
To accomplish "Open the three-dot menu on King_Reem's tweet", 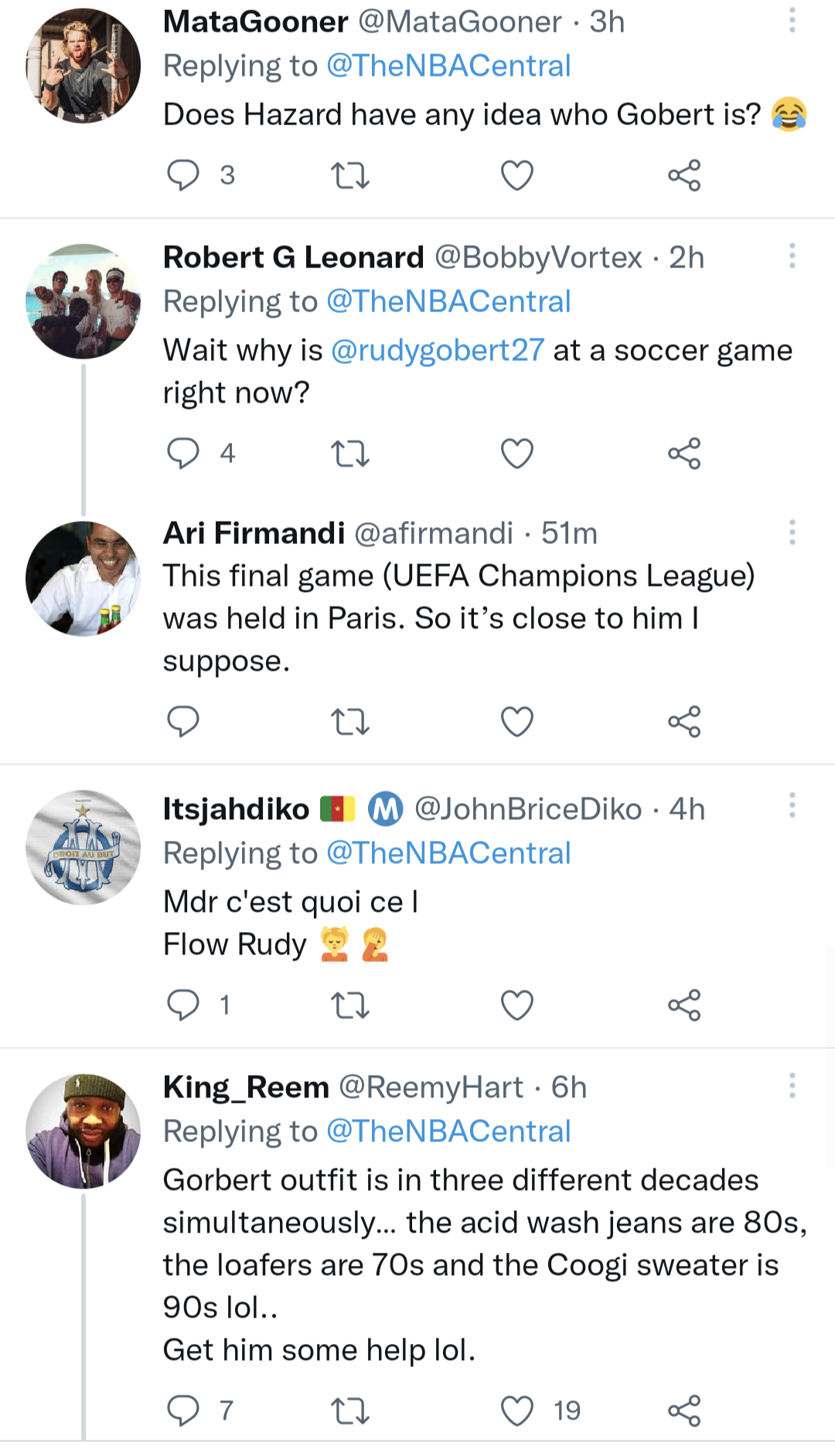I will pos(792,1086).
